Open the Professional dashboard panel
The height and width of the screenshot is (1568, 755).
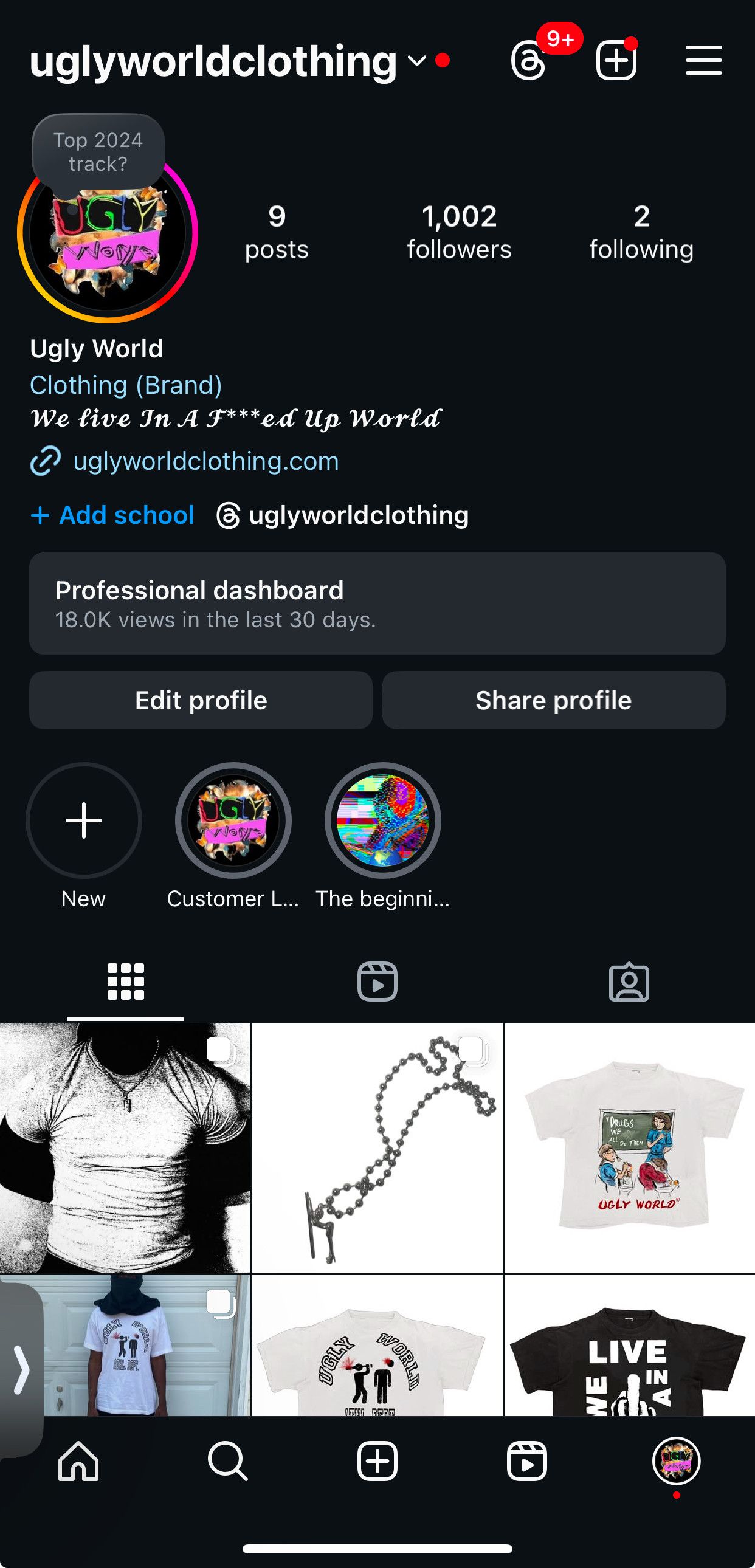pos(377,605)
